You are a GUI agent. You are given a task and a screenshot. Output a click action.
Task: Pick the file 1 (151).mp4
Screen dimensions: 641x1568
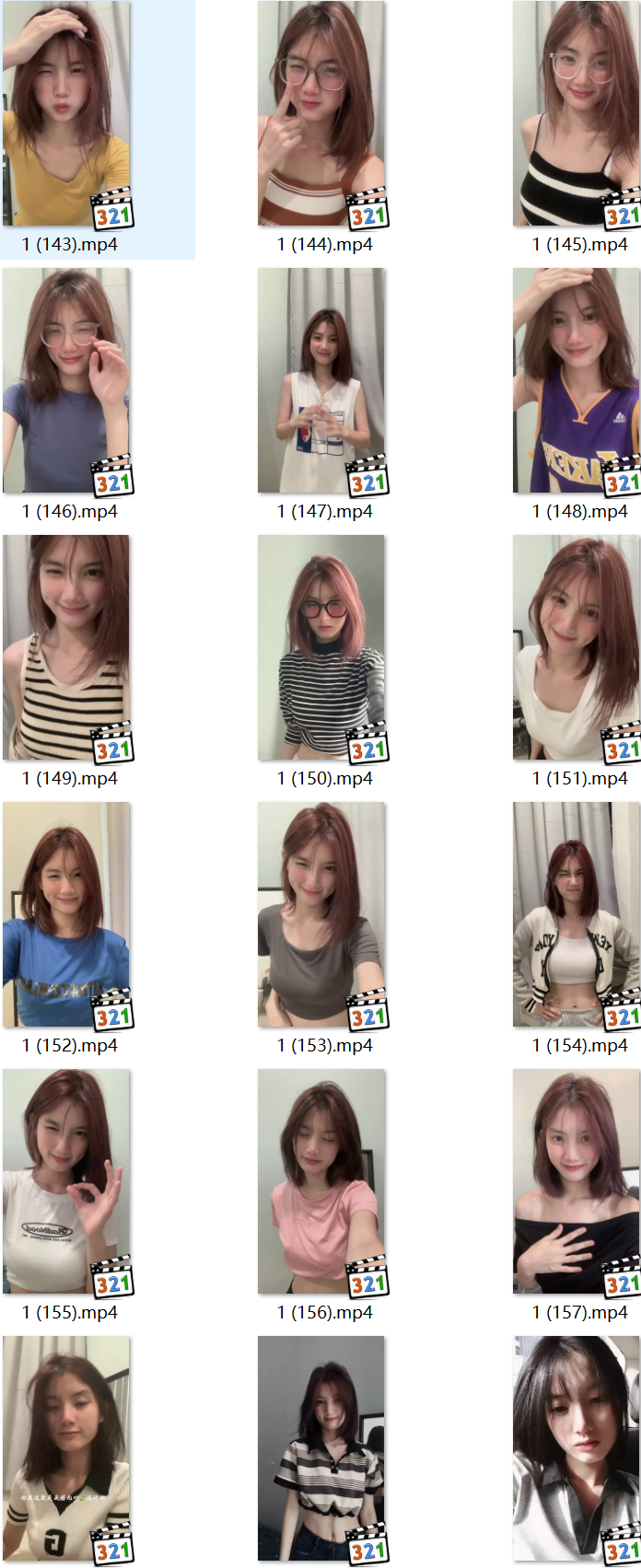pyautogui.click(x=576, y=648)
